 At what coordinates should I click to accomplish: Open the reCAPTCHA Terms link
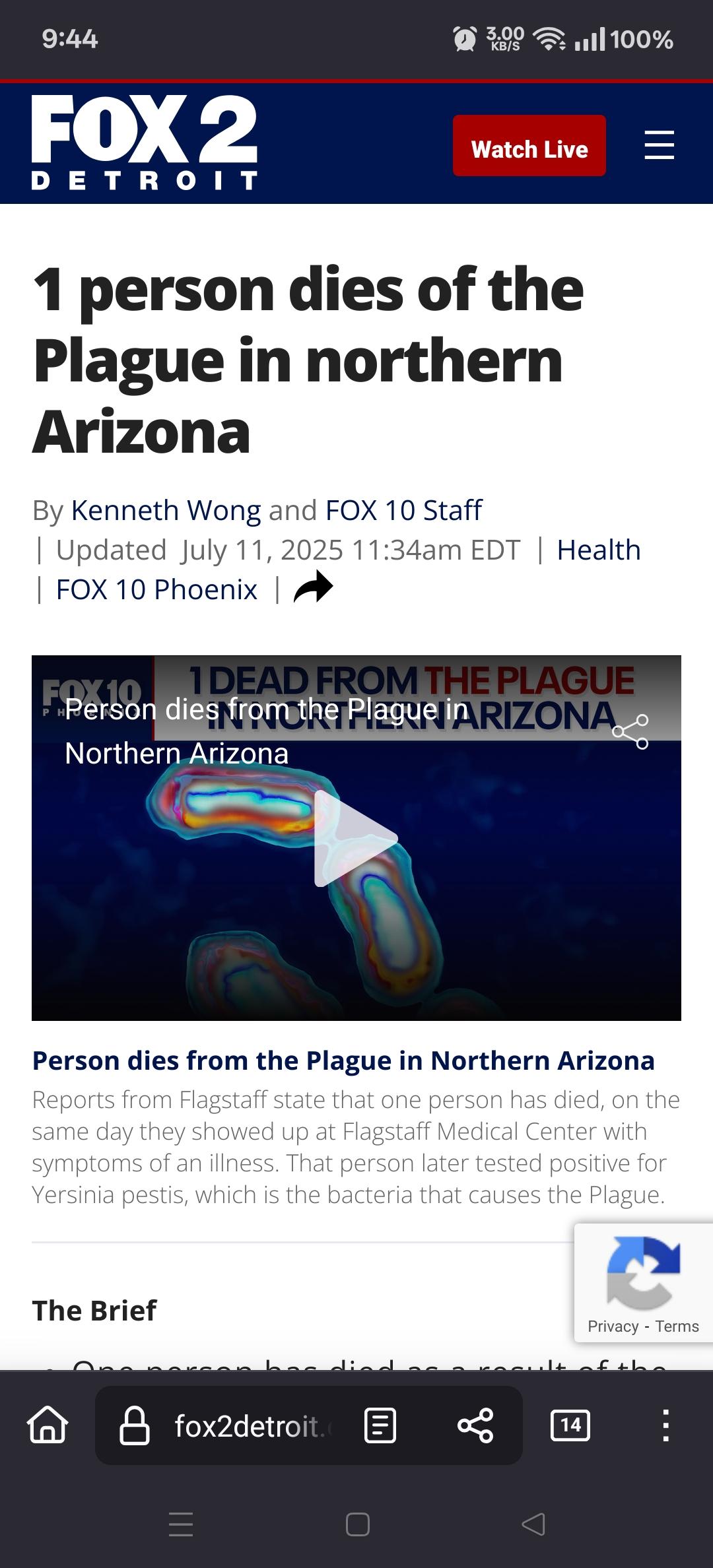677,1326
